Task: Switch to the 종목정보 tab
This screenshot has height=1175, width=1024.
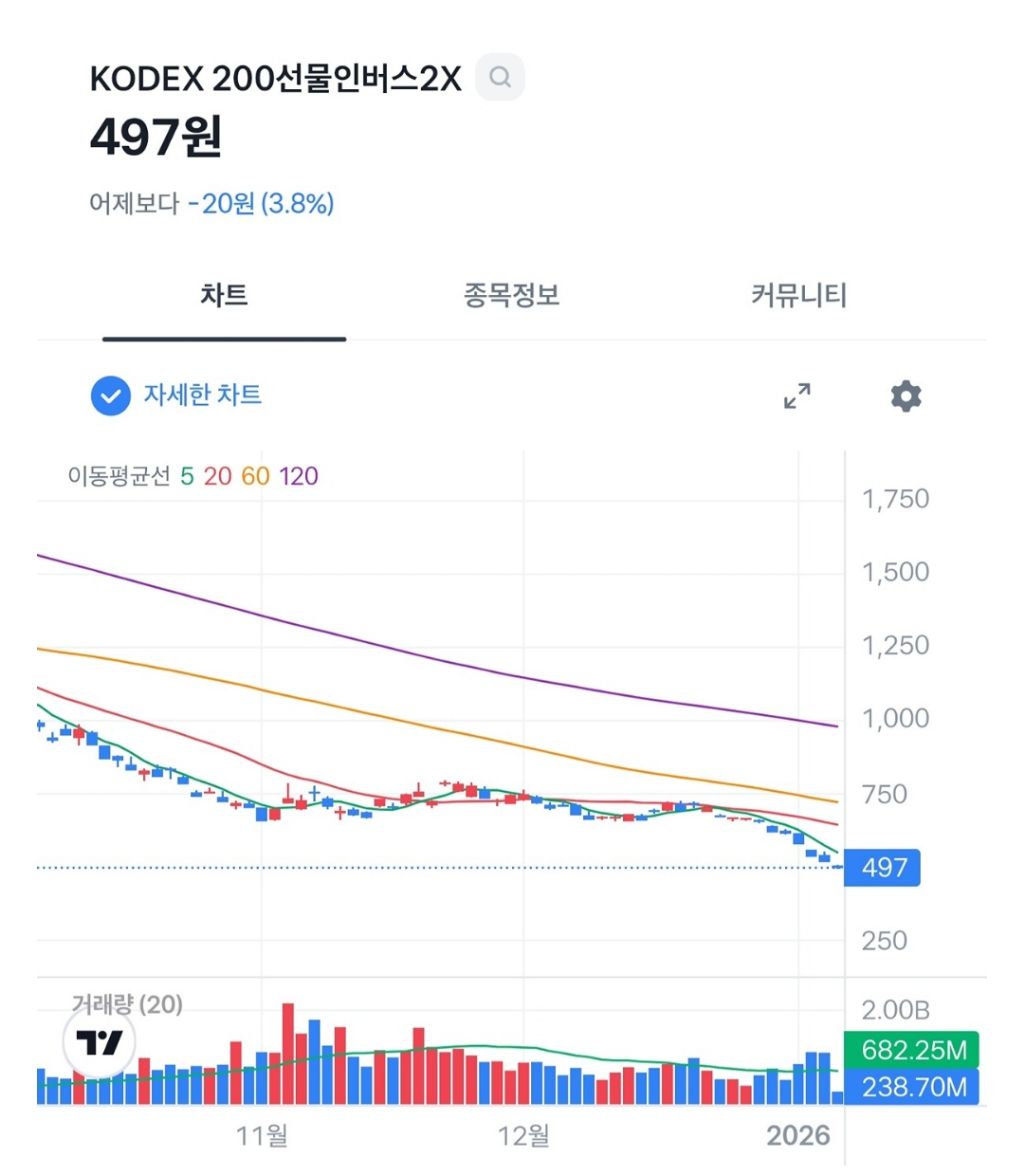Action: (x=511, y=294)
